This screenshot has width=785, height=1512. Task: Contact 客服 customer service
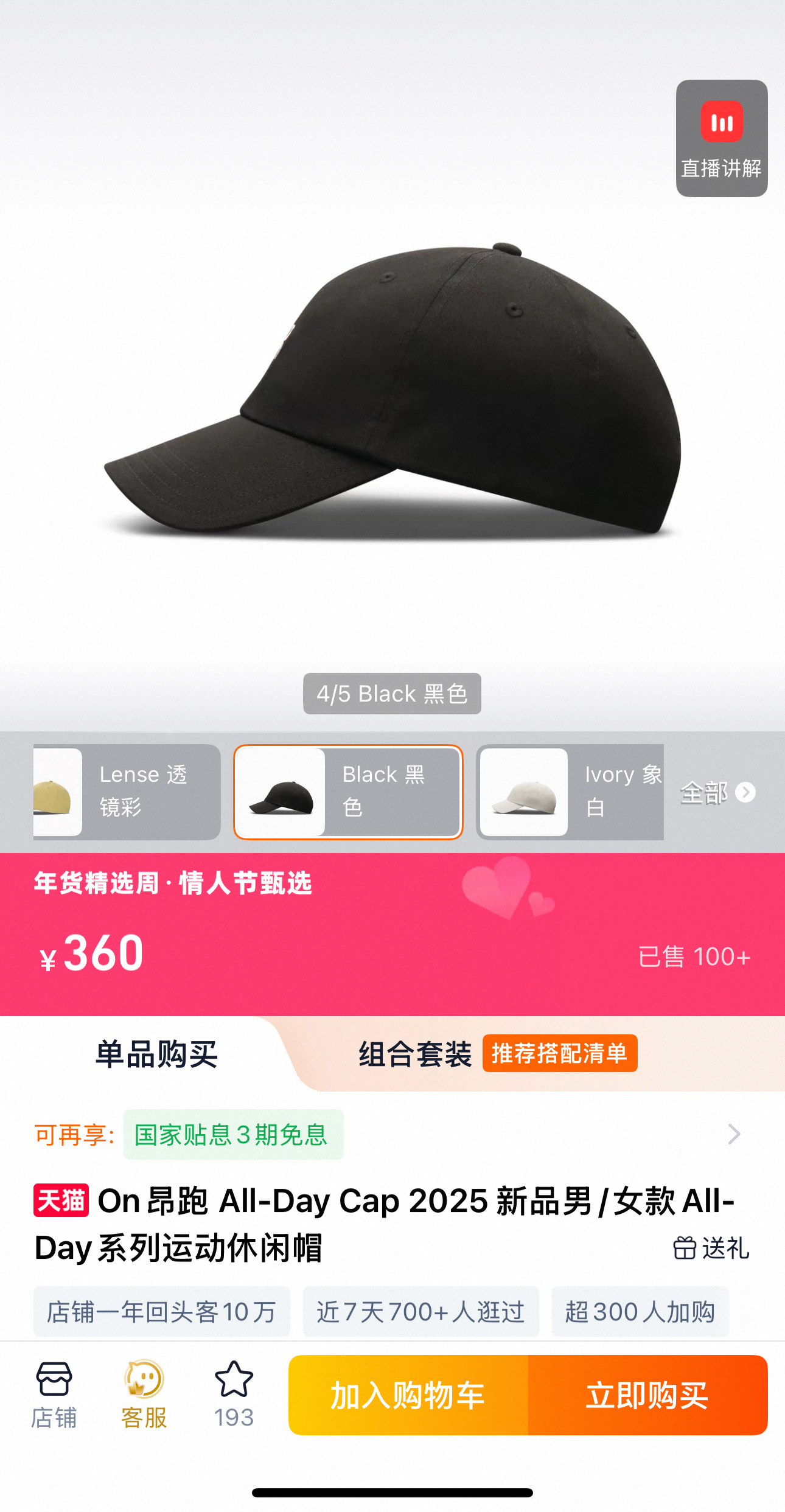pos(144,1395)
